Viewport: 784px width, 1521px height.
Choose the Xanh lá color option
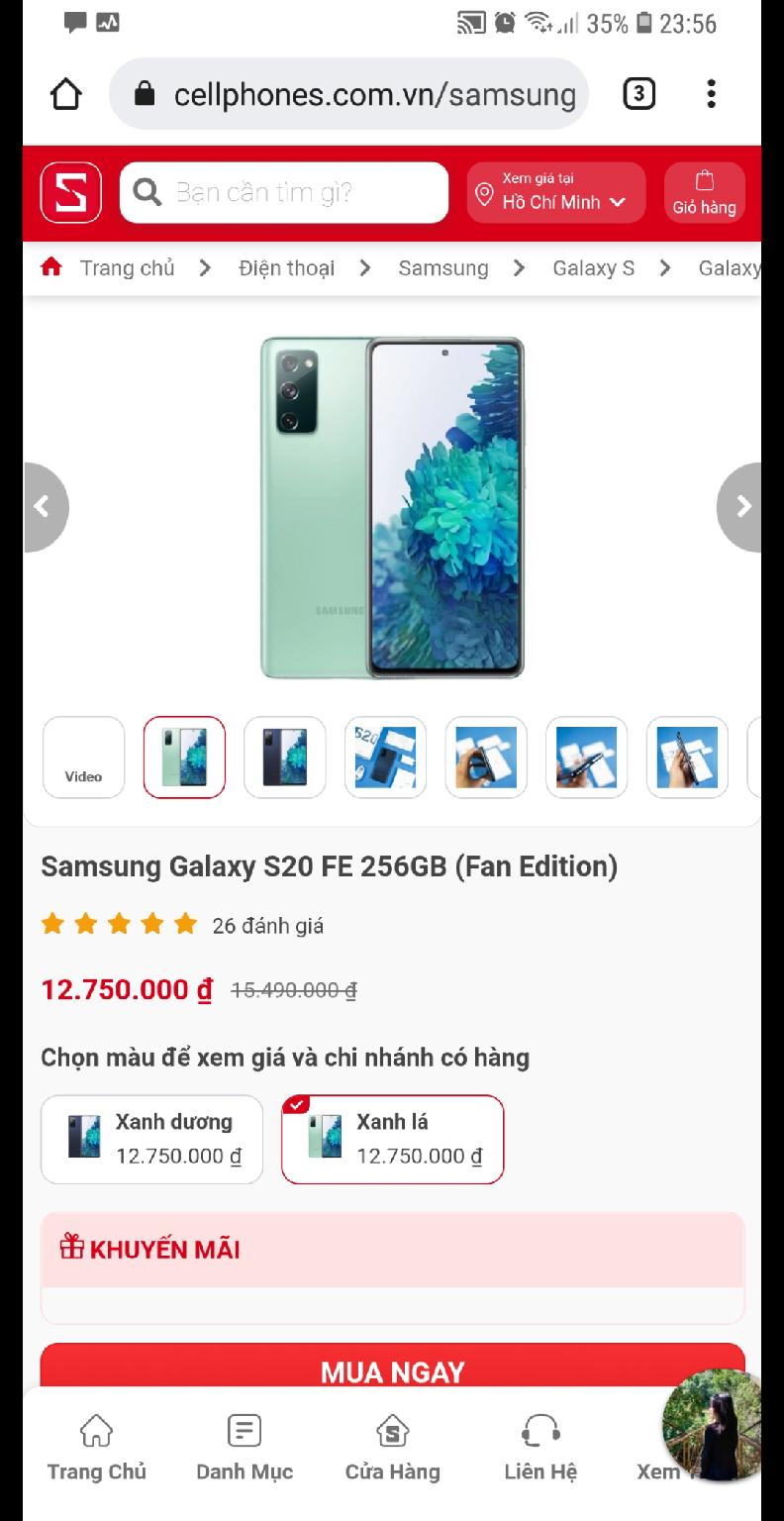click(x=393, y=1139)
